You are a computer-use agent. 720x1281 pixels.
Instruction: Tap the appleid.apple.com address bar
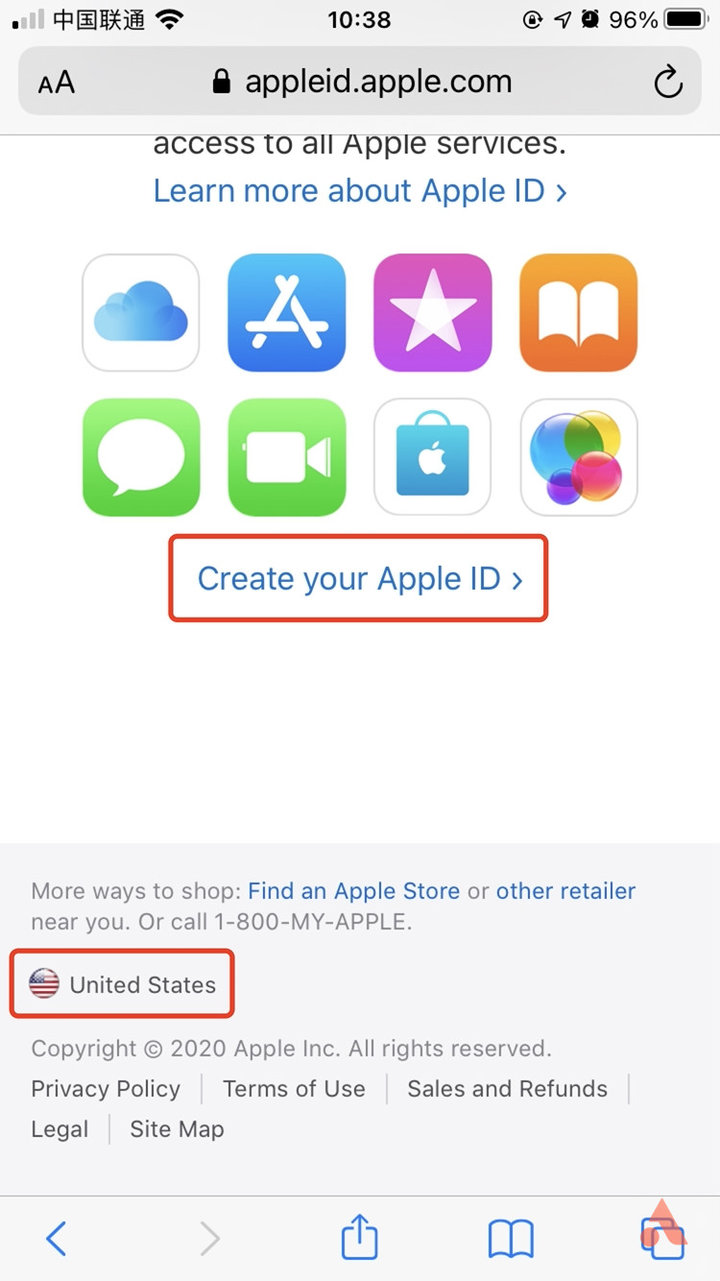pyautogui.click(x=360, y=82)
